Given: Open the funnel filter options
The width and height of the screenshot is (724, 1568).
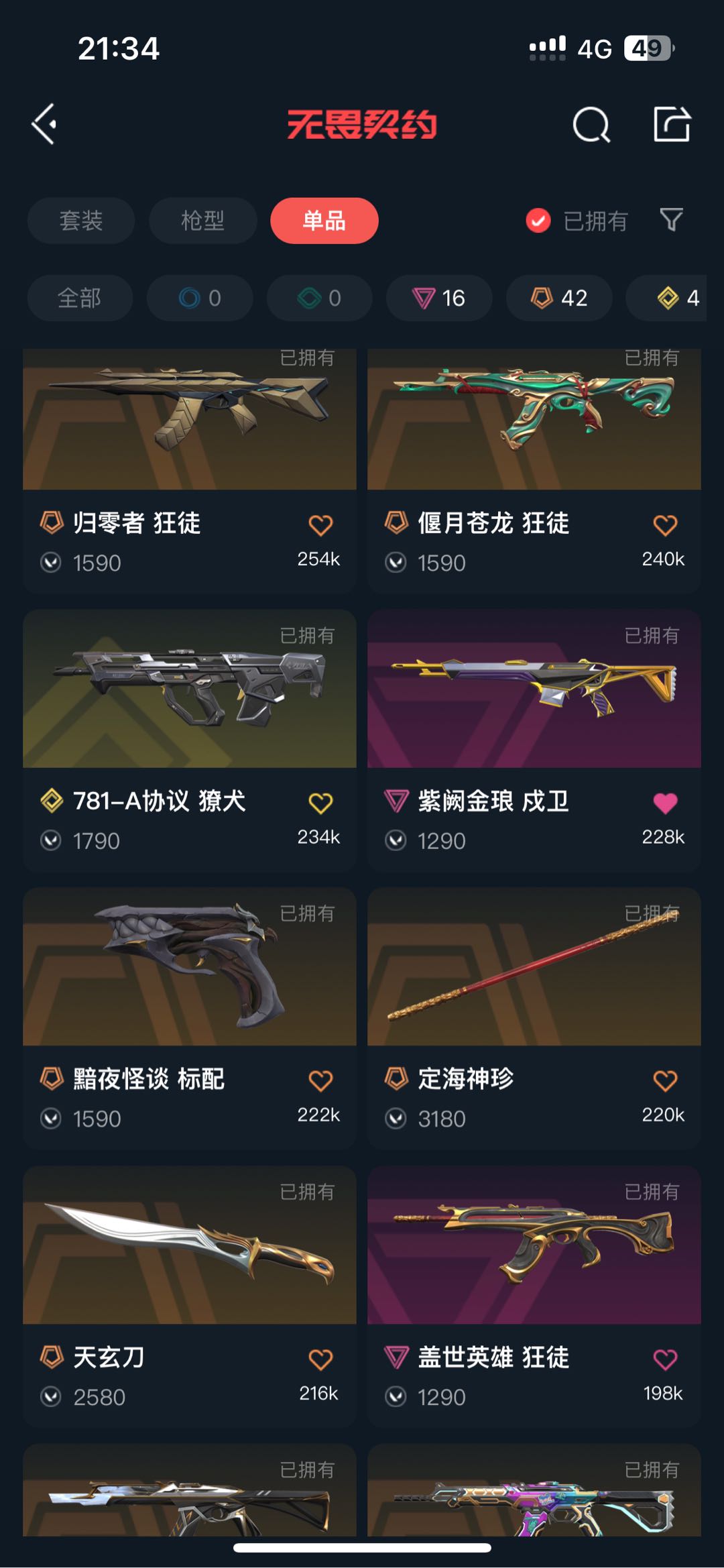Looking at the screenshot, I should (x=671, y=220).
